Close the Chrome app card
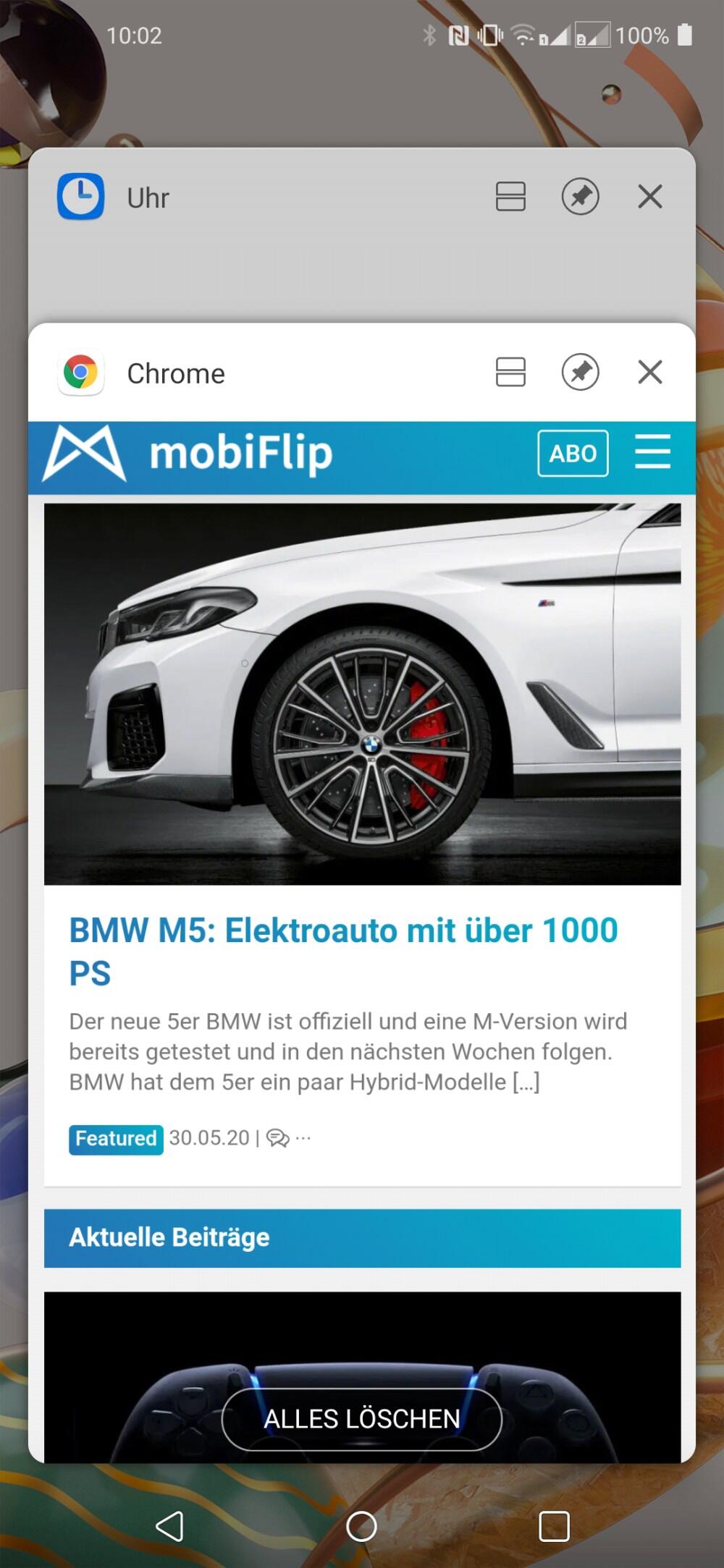724x1568 pixels. pos(649,372)
